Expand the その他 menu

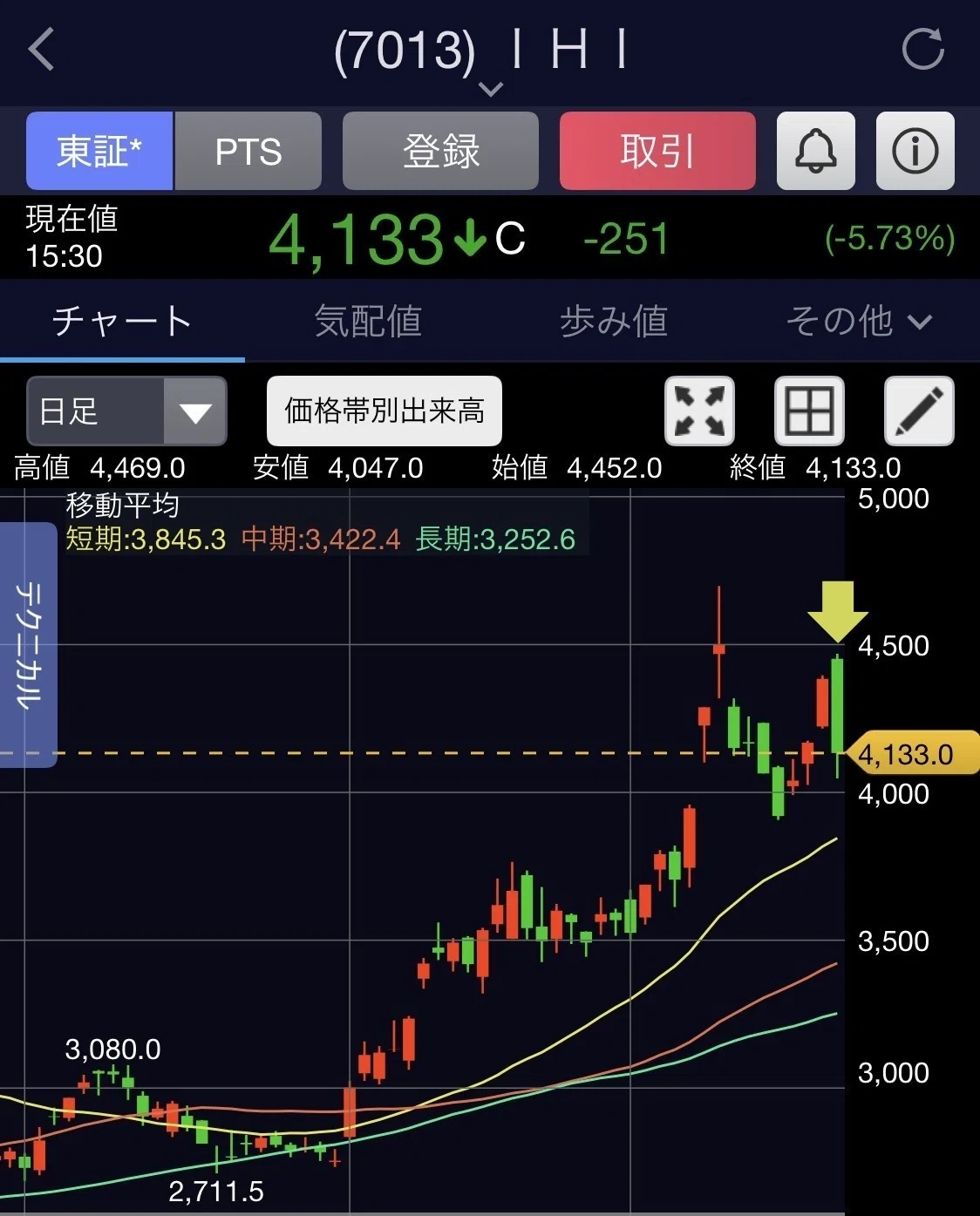(858, 321)
